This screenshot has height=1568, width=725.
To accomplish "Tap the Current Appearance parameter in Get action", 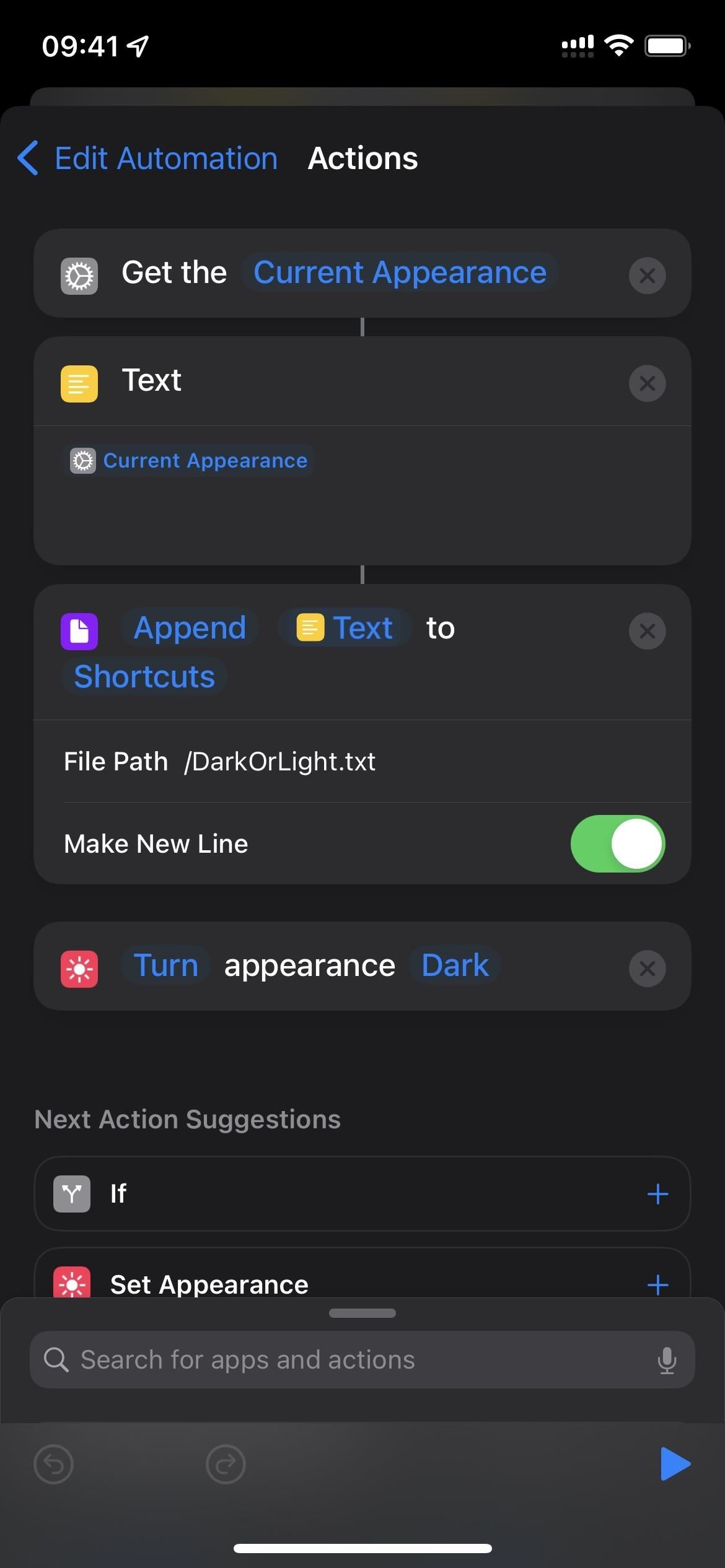I will (400, 273).
